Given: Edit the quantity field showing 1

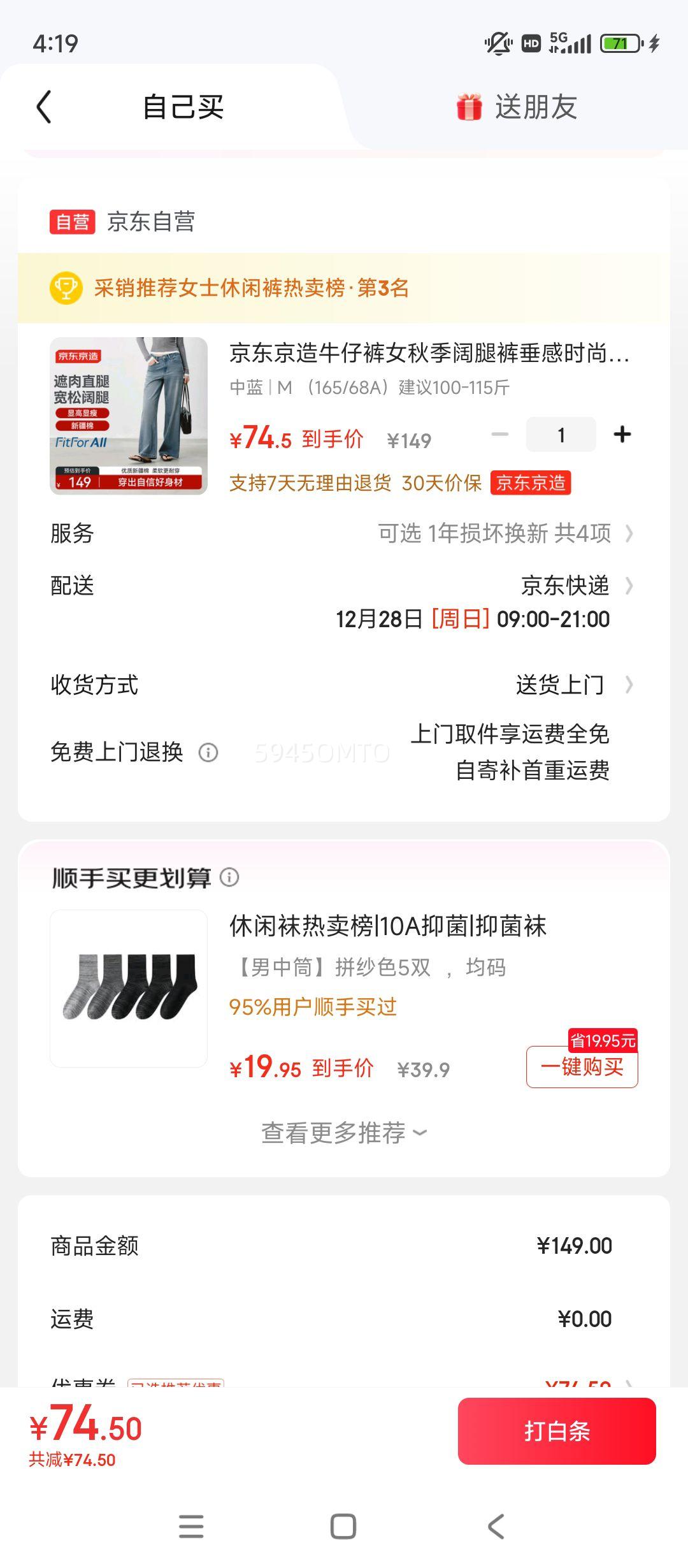Looking at the screenshot, I should pyautogui.click(x=561, y=435).
